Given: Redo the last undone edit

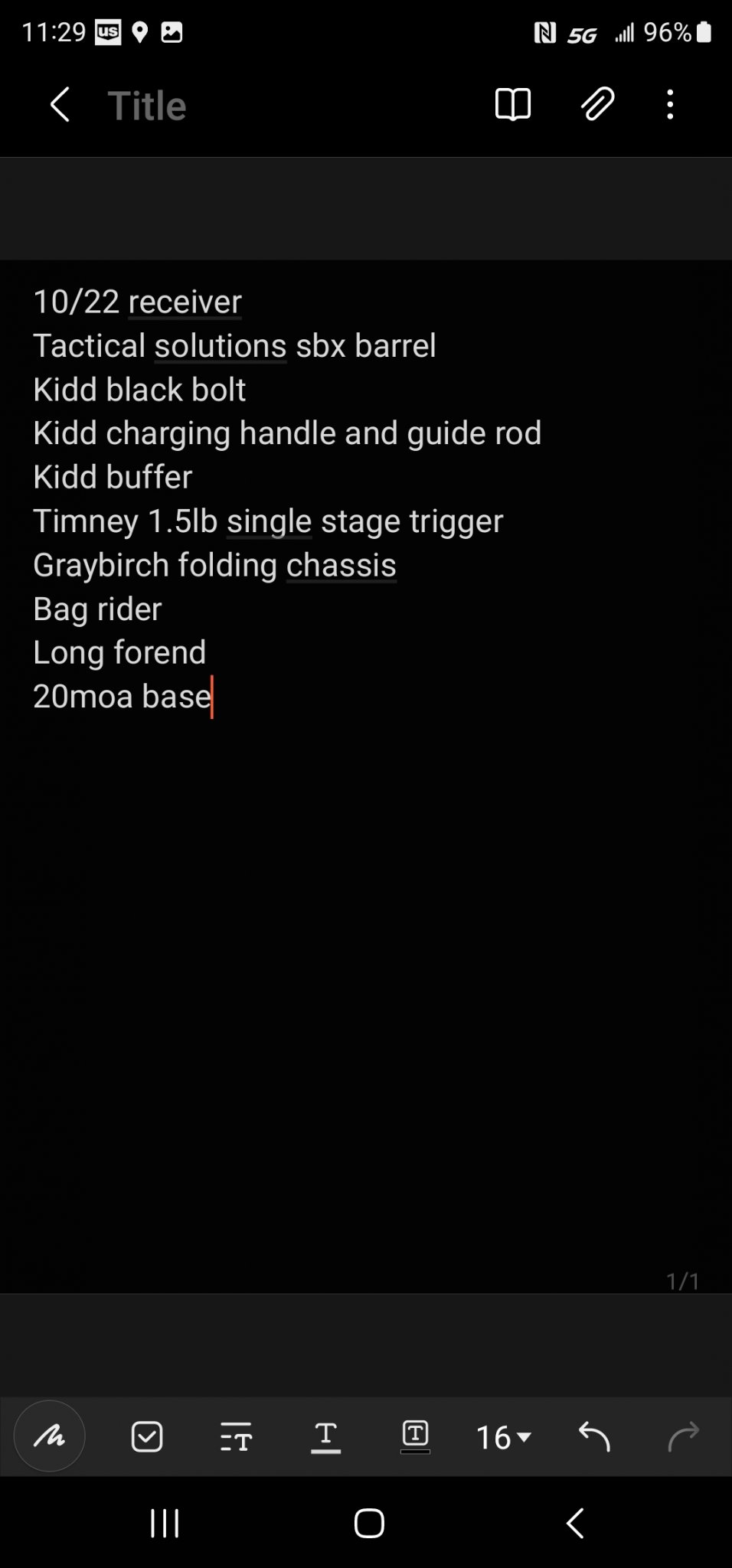Looking at the screenshot, I should [x=684, y=1437].
